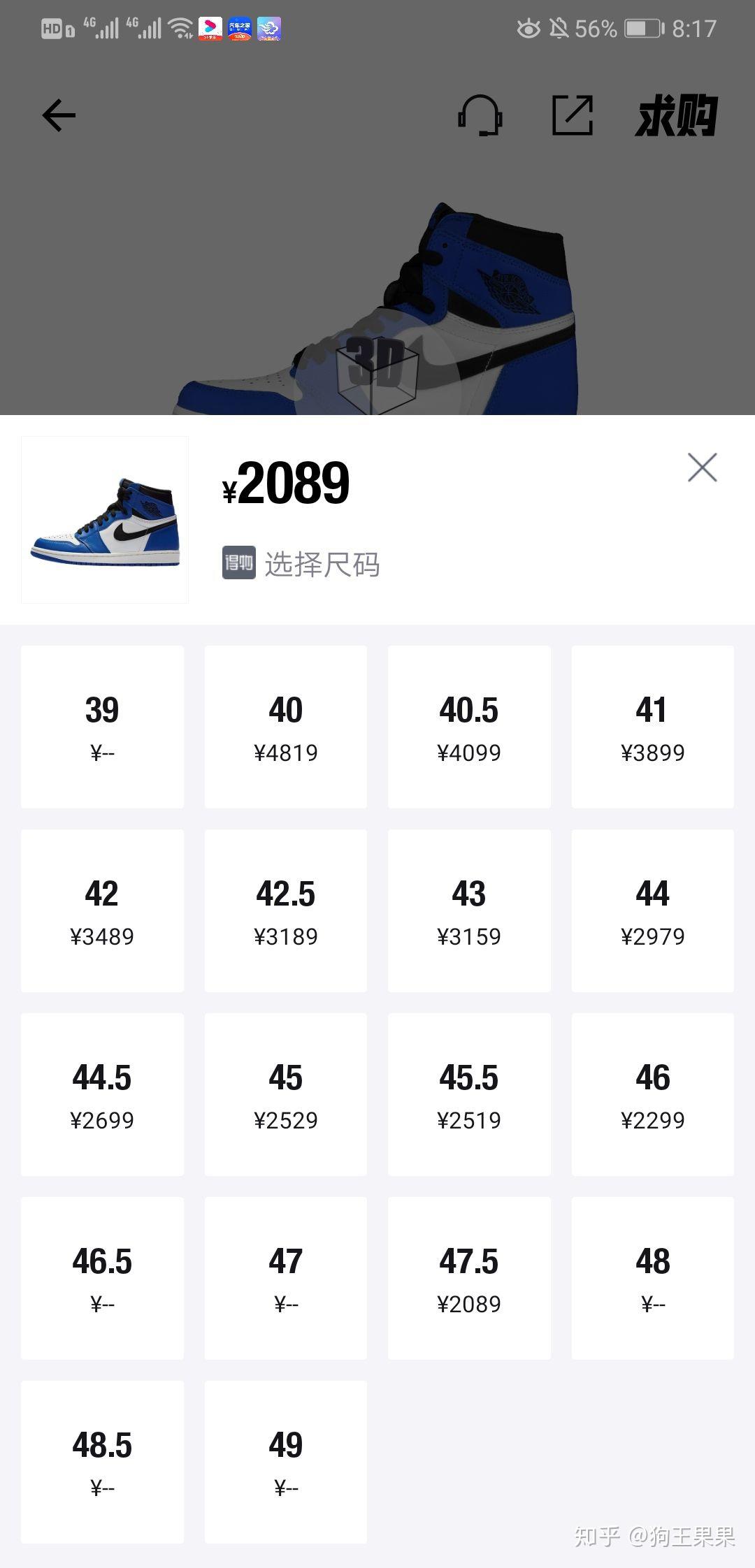Select size 42 priced ¥3489

pos(102,910)
